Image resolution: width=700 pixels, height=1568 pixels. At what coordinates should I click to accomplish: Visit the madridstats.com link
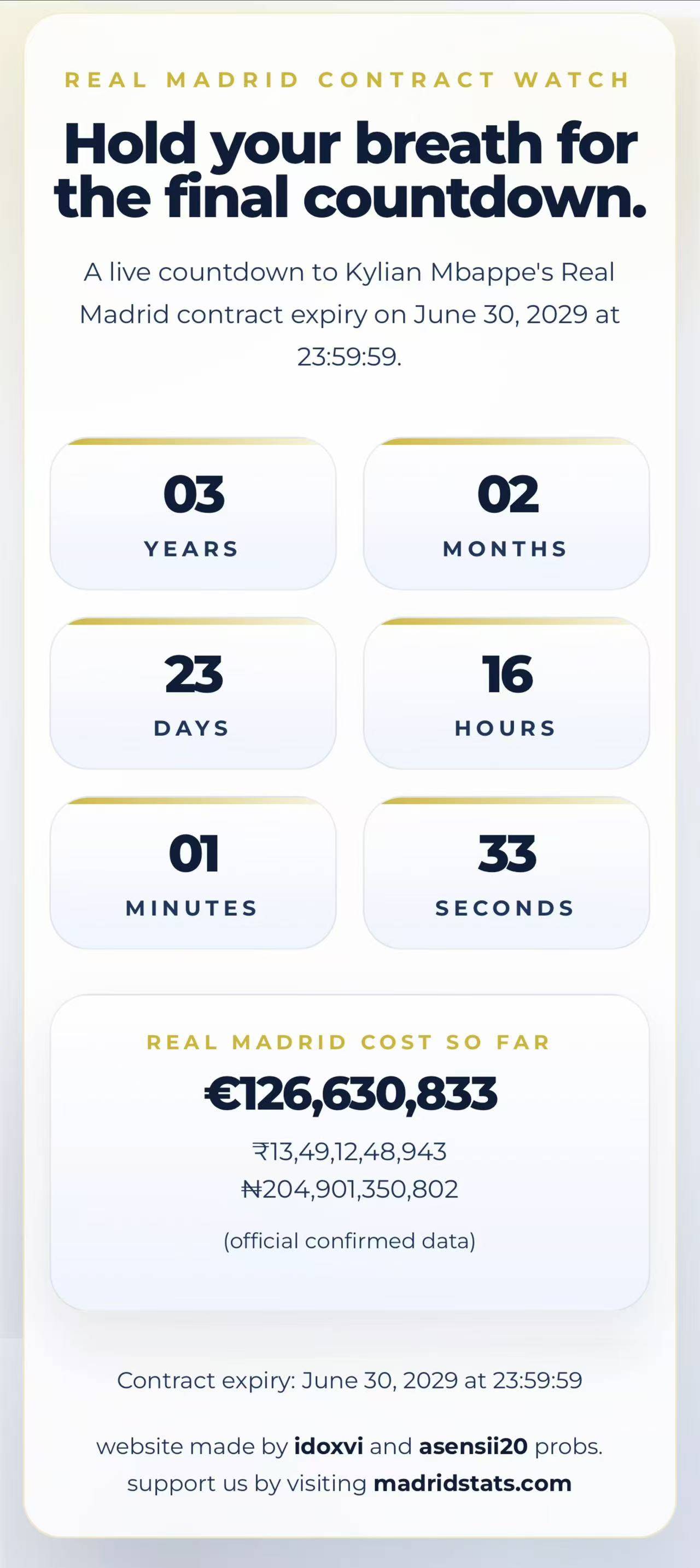tap(472, 1483)
